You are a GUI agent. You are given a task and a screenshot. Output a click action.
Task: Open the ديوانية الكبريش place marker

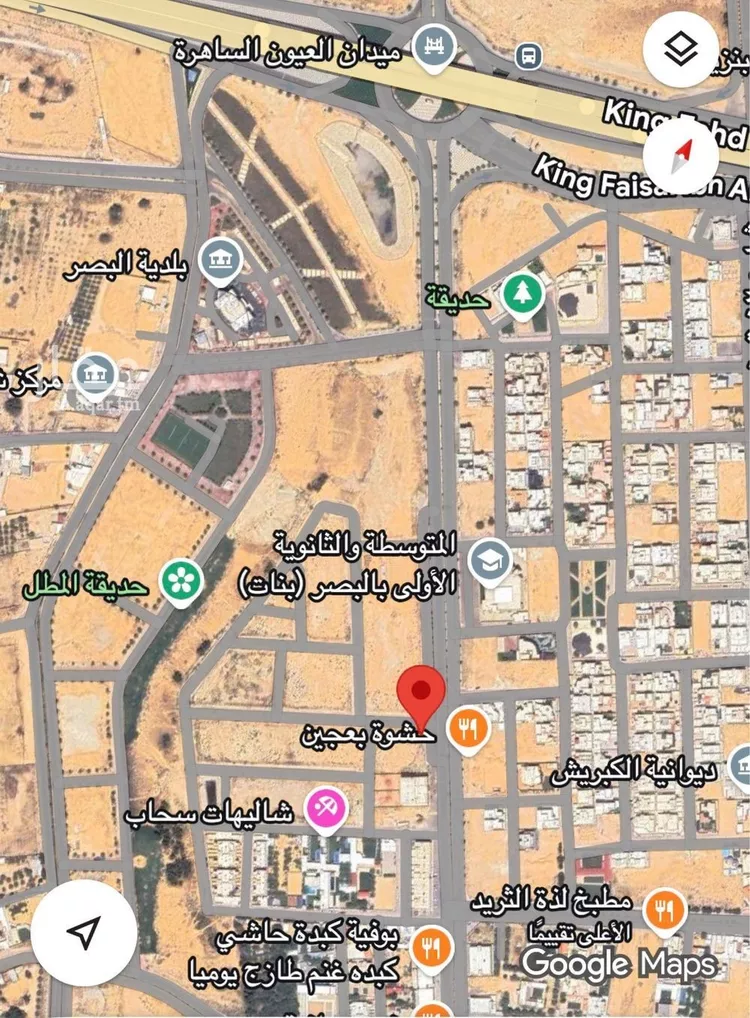[740, 767]
